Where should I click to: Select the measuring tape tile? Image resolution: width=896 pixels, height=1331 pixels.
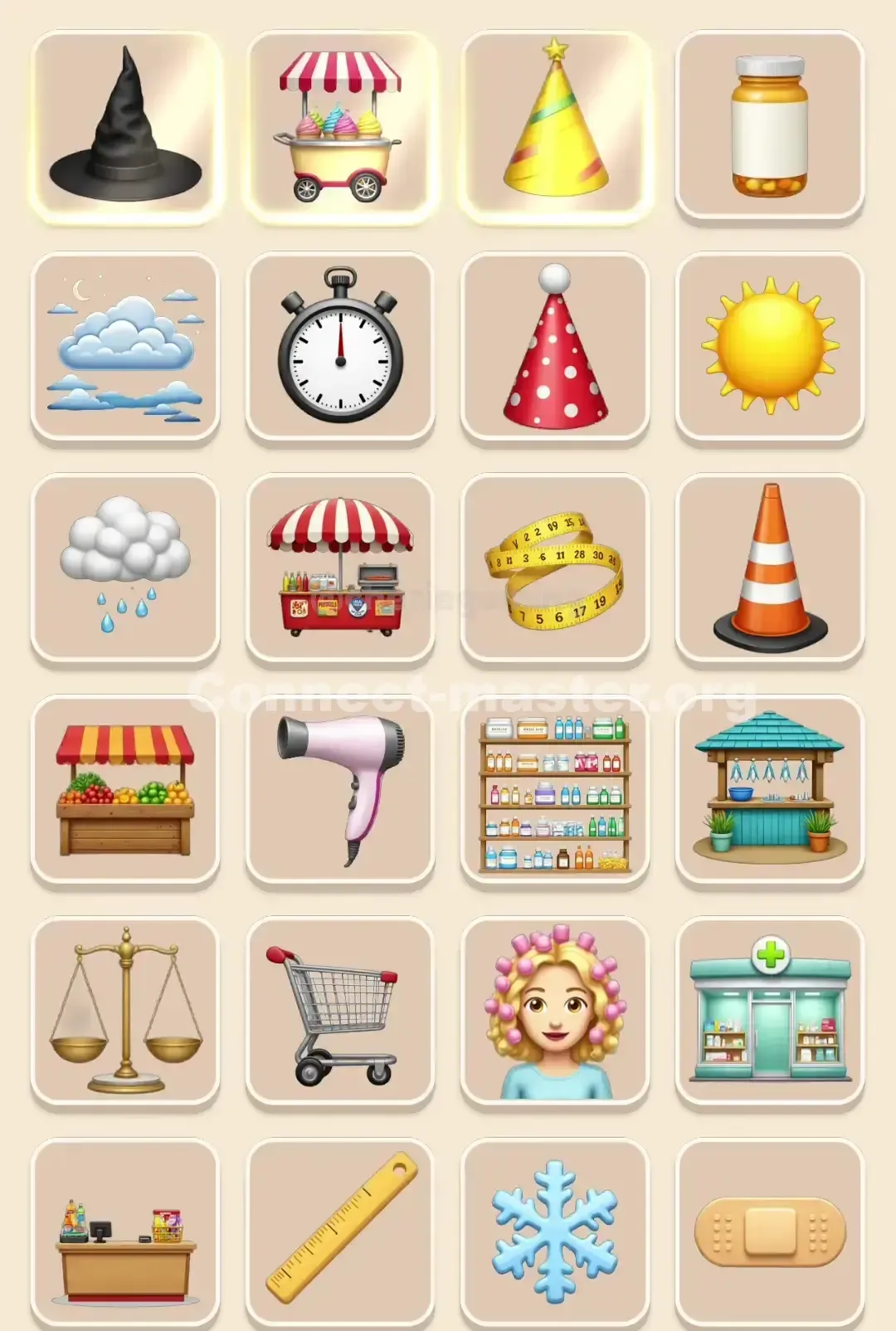[556, 568]
